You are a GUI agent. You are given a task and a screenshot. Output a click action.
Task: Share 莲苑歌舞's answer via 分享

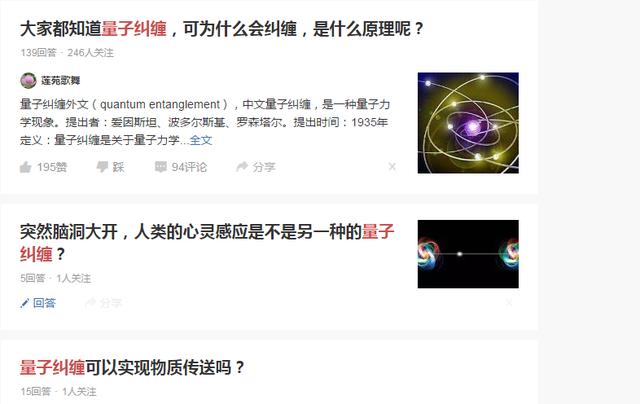pyautogui.click(x=254, y=167)
